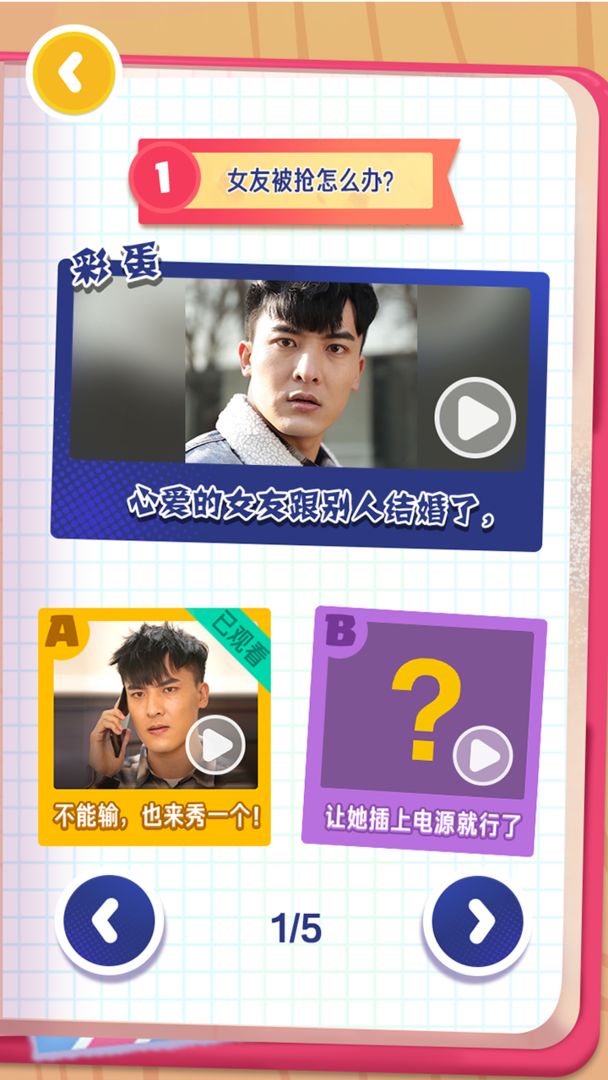Go to the next page arrow
Viewport: 608px width, 1080px height.
[x=477, y=923]
